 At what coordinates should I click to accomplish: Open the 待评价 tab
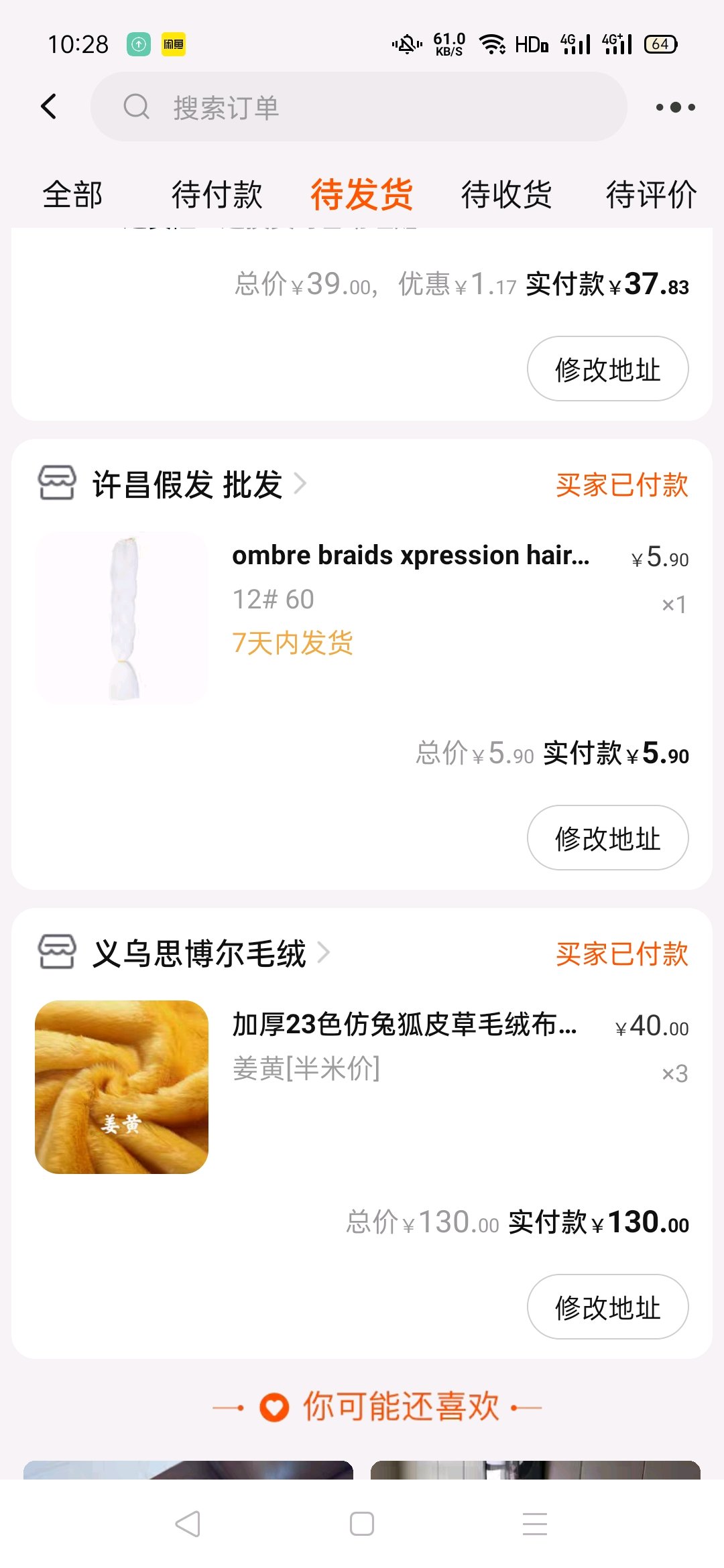pyautogui.click(x=650, y=195)
